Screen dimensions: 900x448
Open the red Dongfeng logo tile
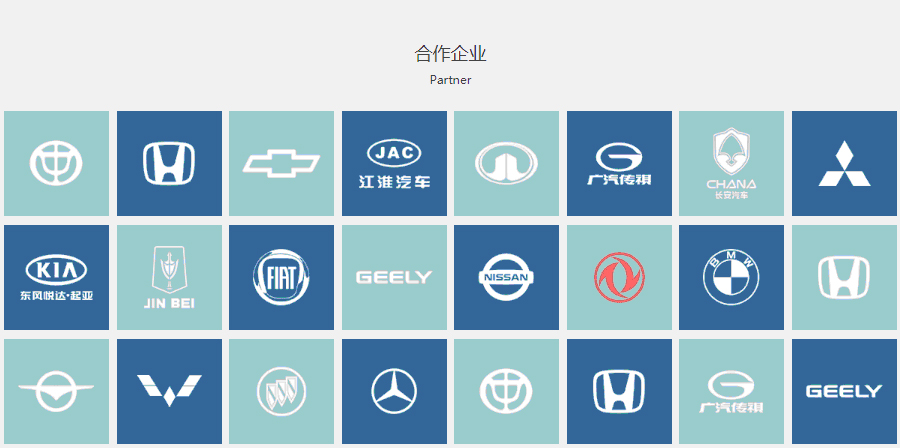click(x=619, y=277)
